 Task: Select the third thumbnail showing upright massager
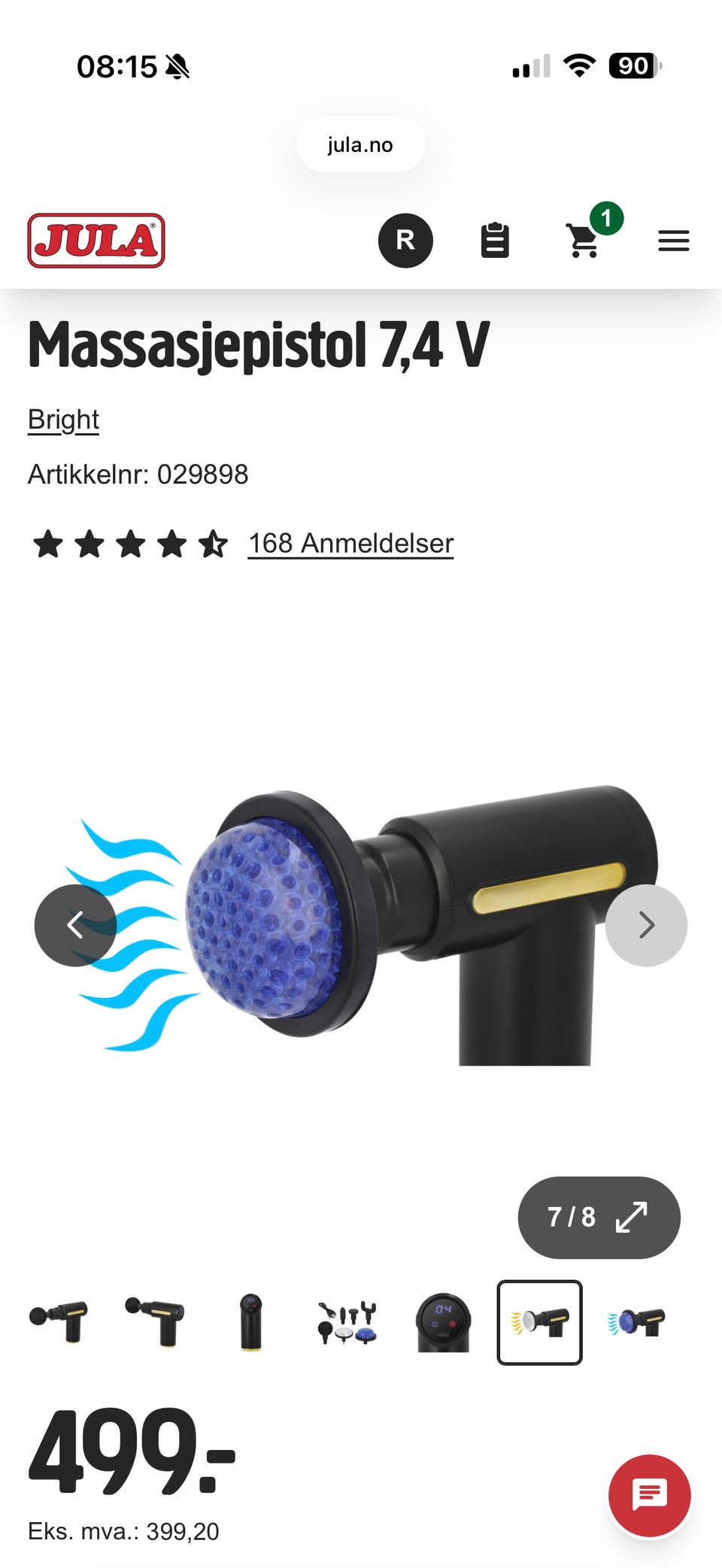(251, 1322)
